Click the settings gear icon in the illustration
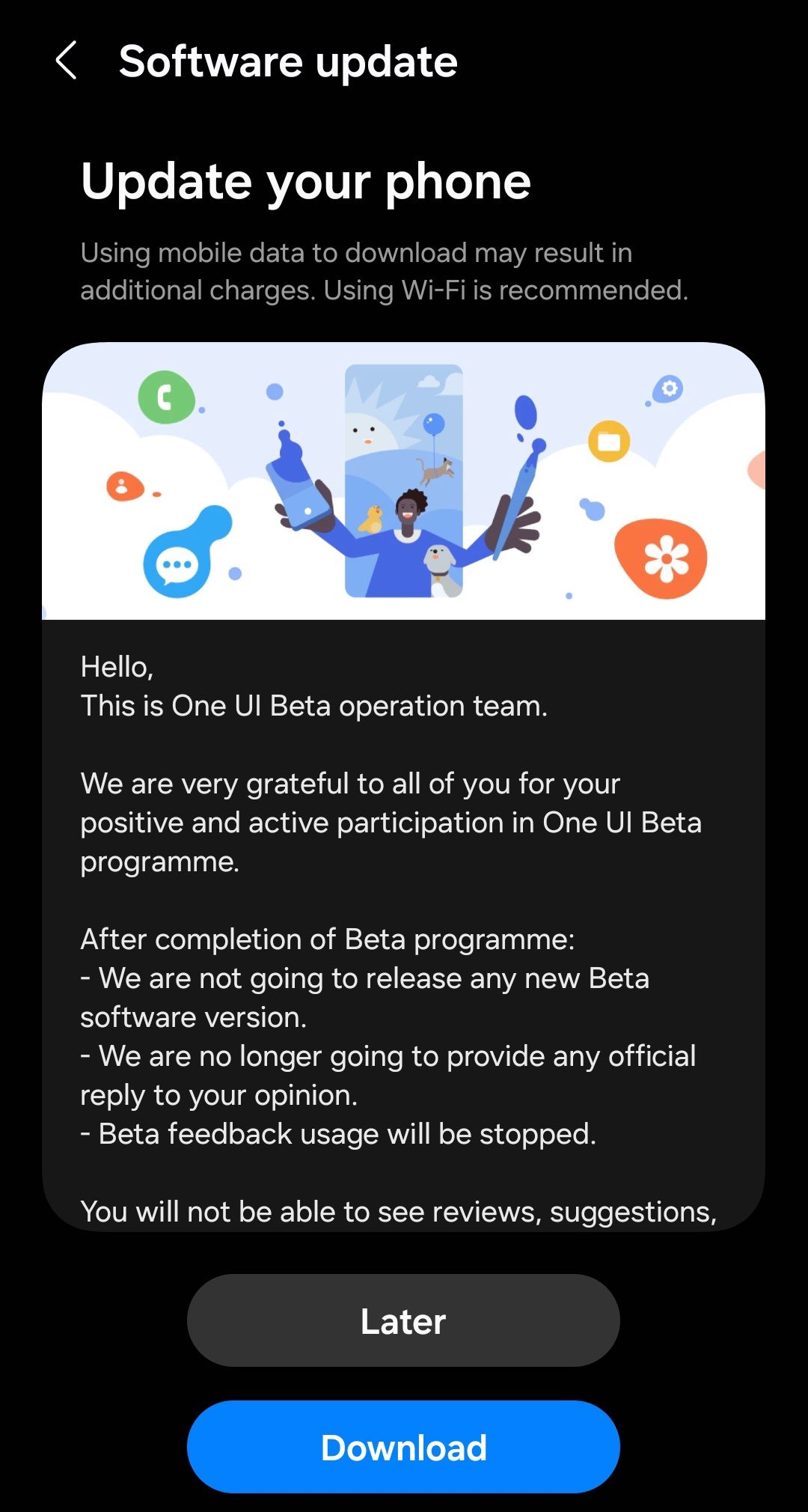Image resolution: width=808 pixels, height=1512 pixels. tap(668, 388)
